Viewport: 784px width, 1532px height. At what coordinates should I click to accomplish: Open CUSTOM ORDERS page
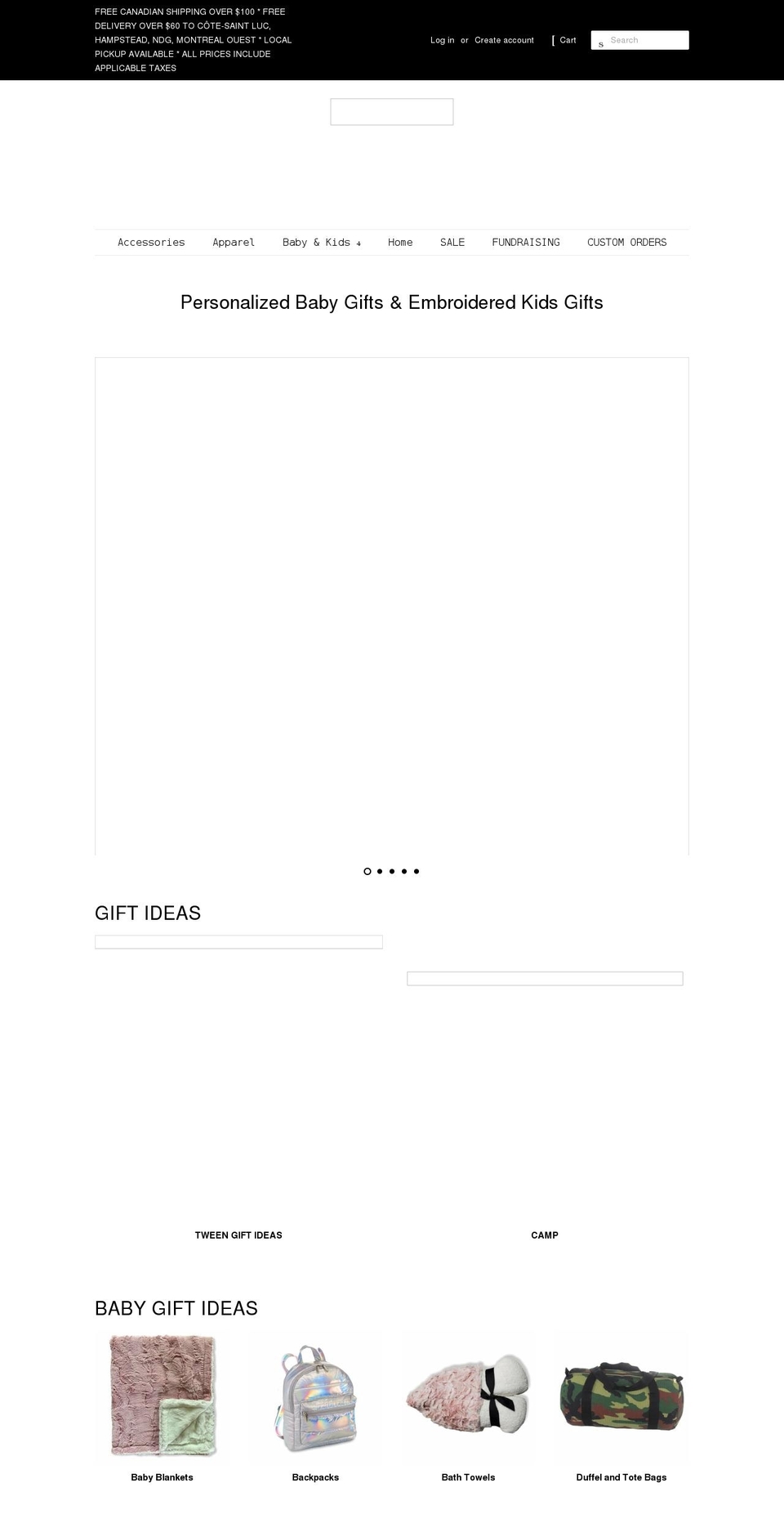pos(626,243)
